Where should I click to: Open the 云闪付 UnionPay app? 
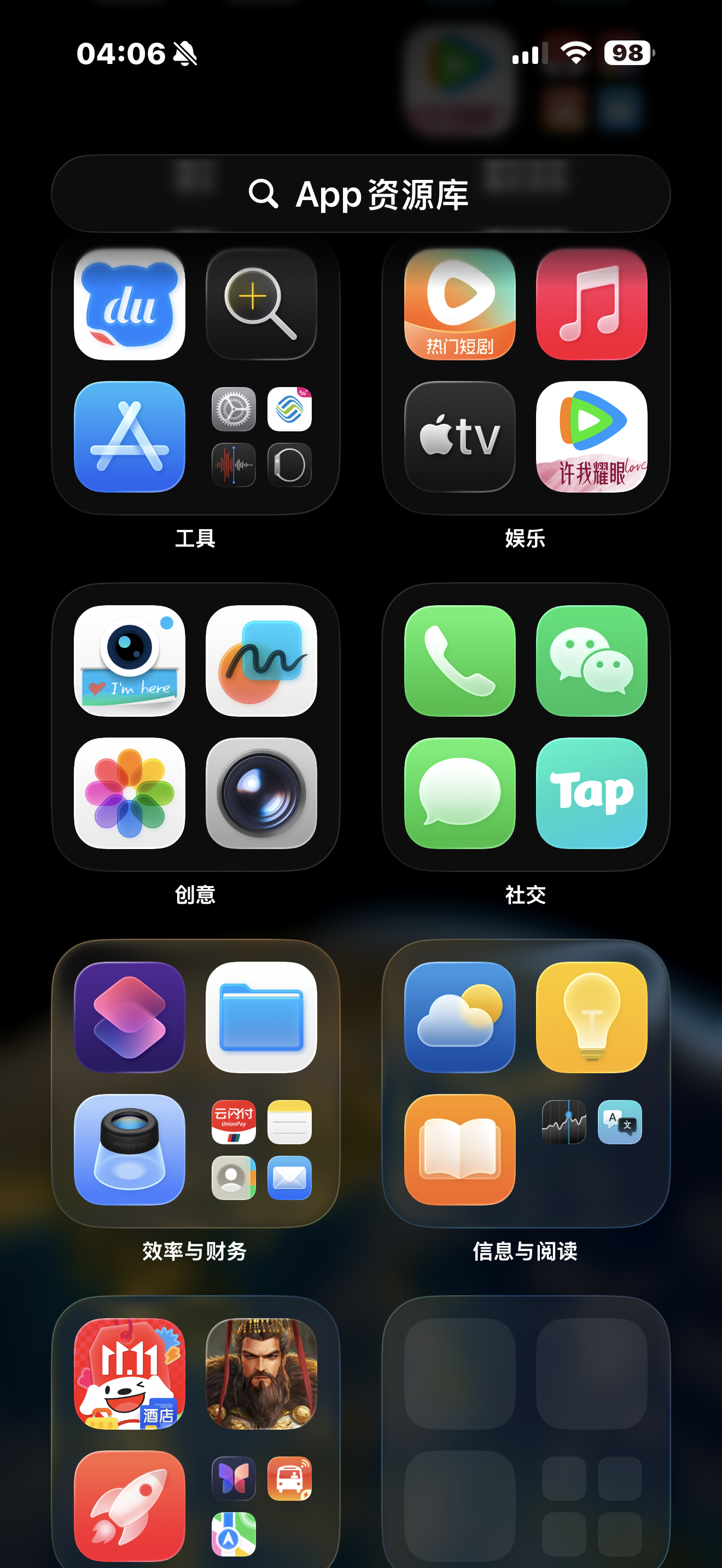[x=234, y=1122]
